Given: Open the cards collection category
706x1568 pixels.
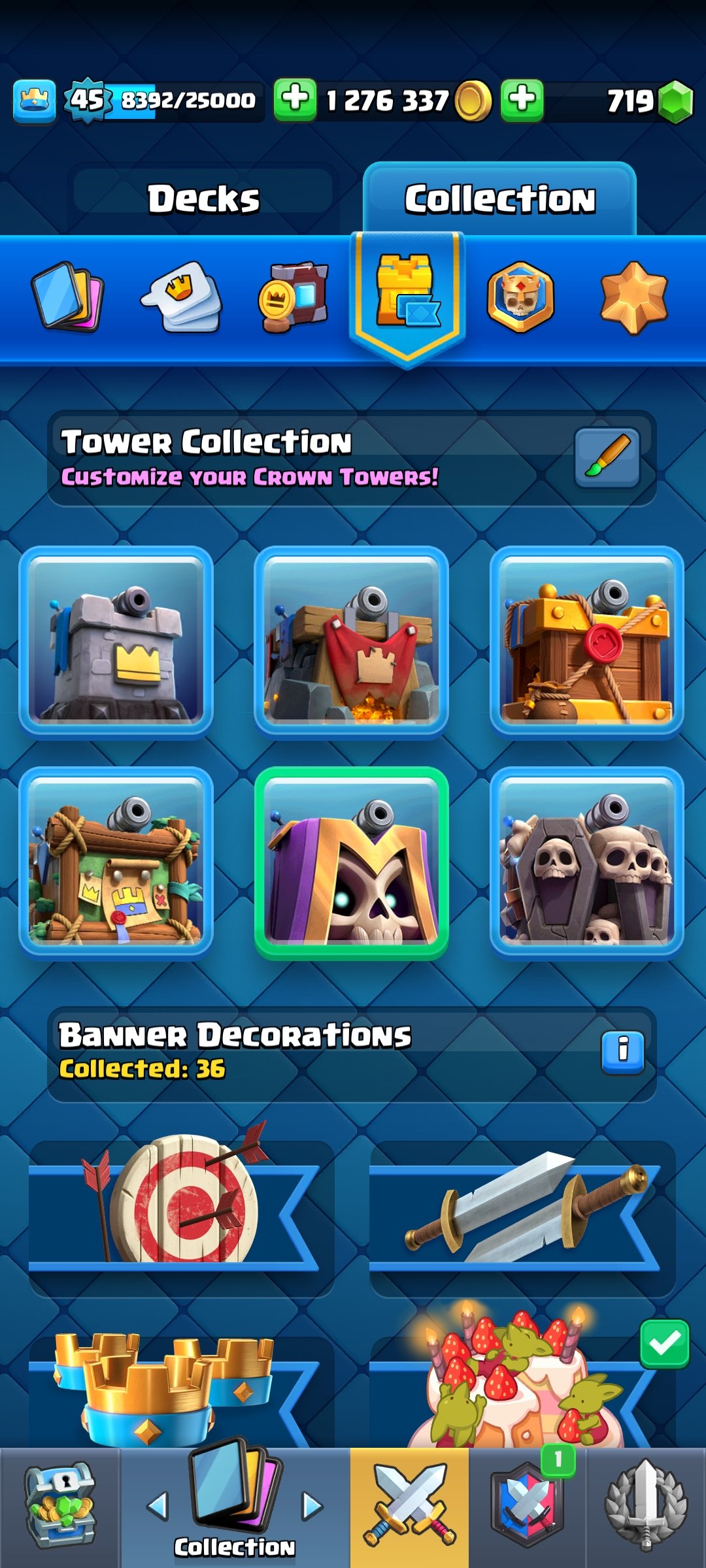Looking at the screenshot, I should (x=67, y=297).
